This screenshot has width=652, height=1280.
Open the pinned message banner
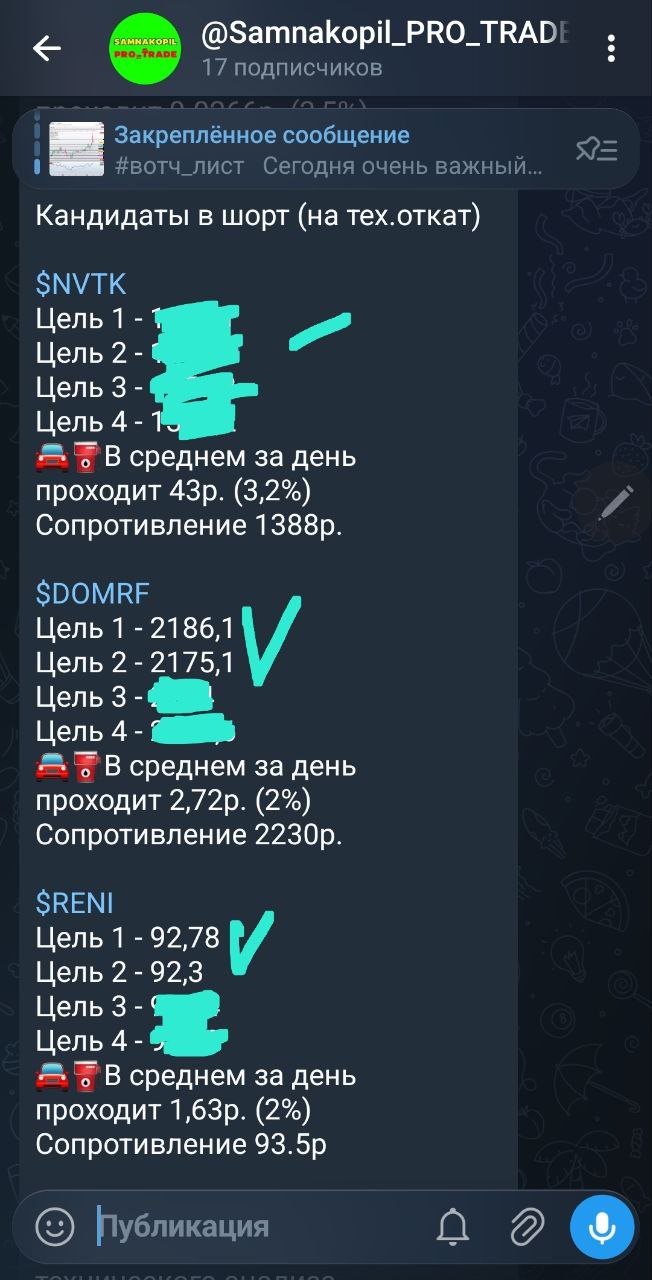(300, 149)
